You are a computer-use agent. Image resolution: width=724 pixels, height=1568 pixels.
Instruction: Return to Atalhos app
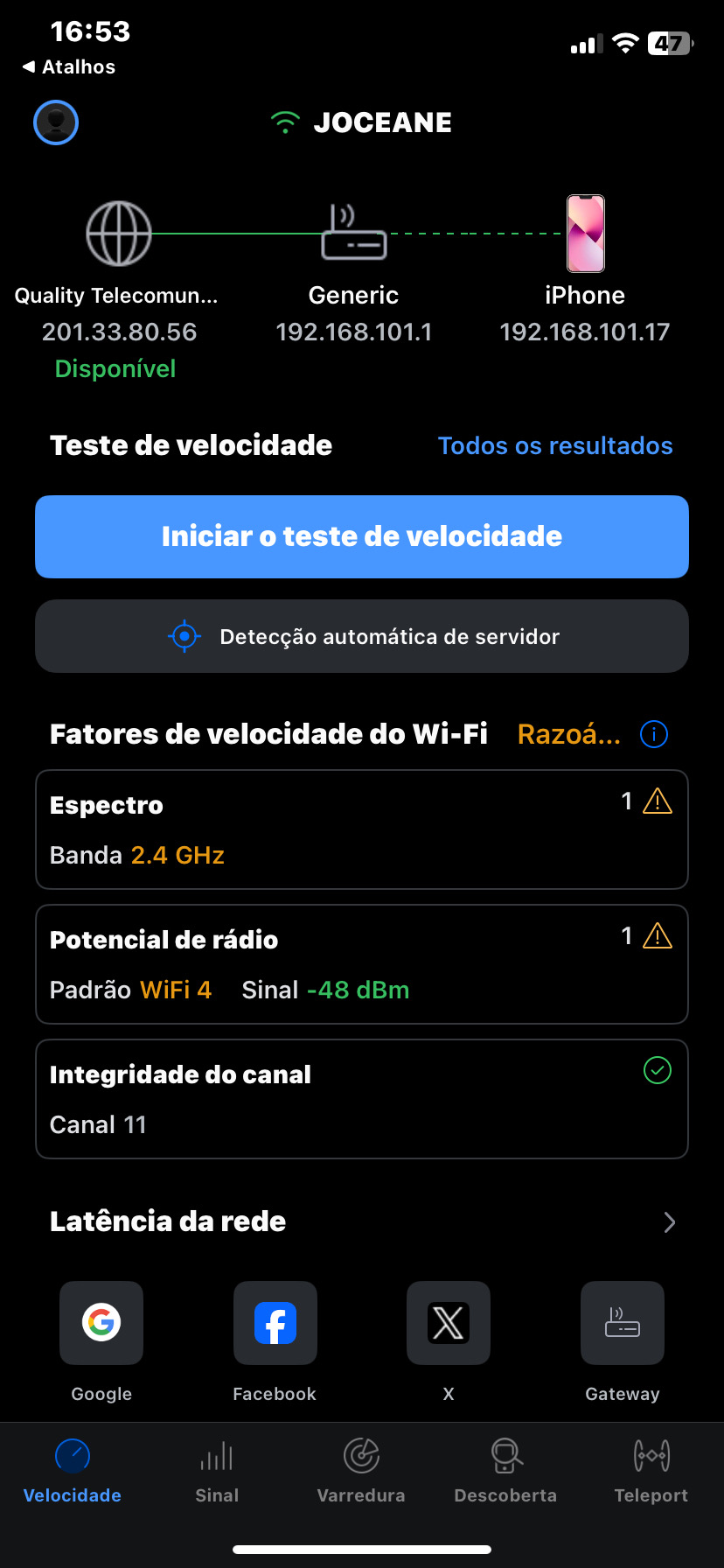pyautogui.click(x=69, y=67)
